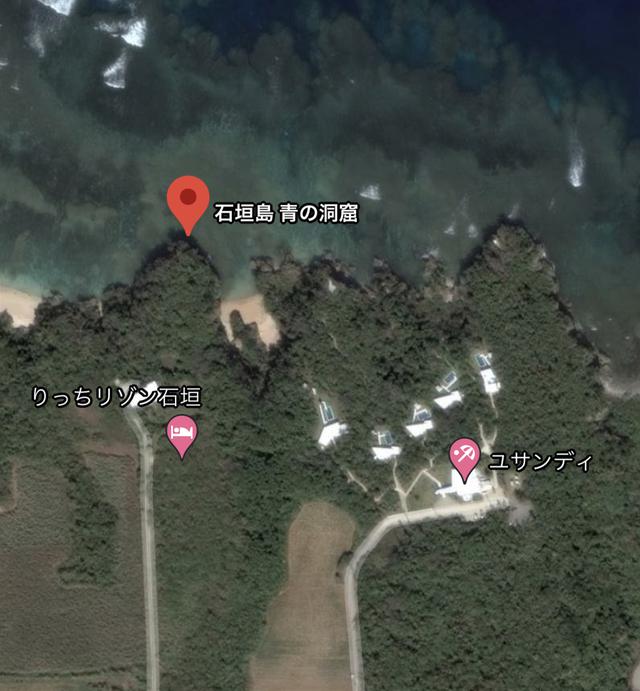Select the ユサンディ beach marker
The height and width of the screenshot is (691, 640).
[x=464, y=456]
